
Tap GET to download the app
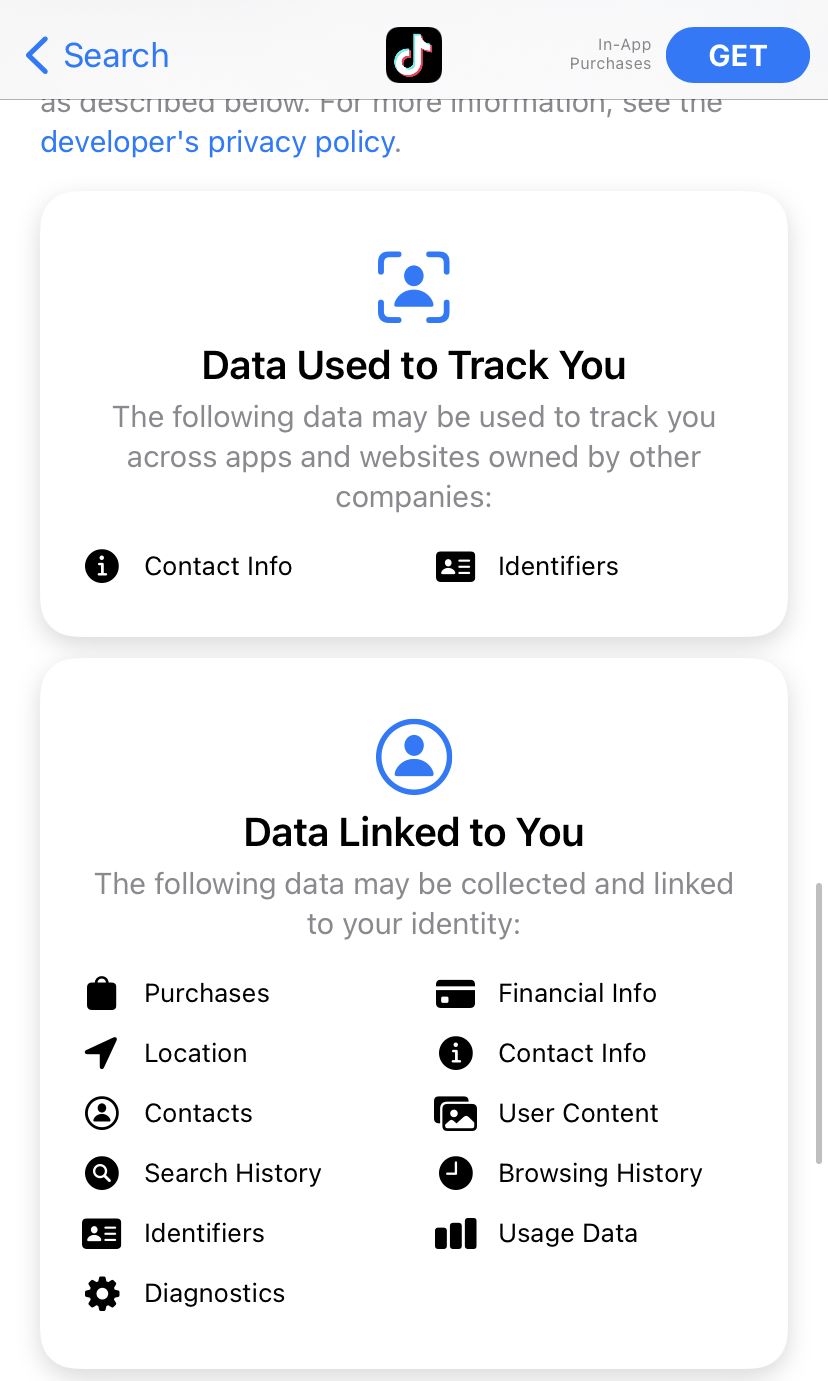737,55
